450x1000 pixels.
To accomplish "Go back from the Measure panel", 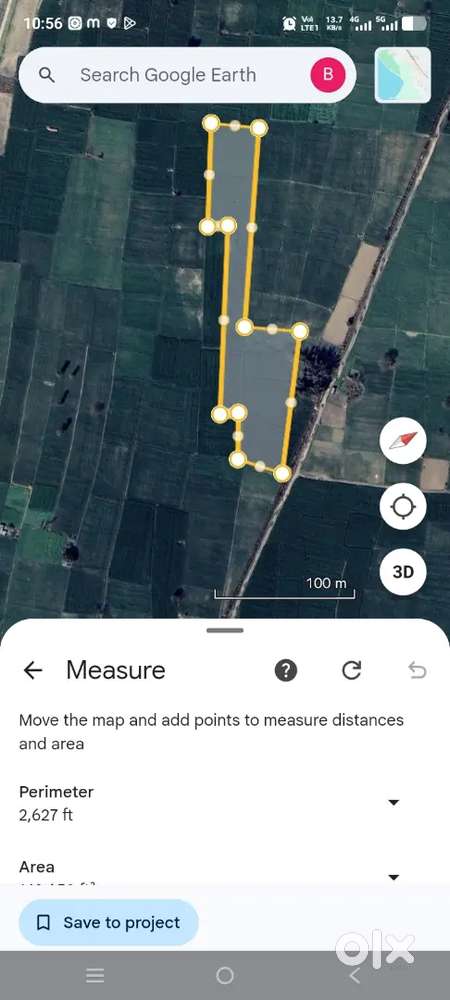I will (x=33, y=670).
